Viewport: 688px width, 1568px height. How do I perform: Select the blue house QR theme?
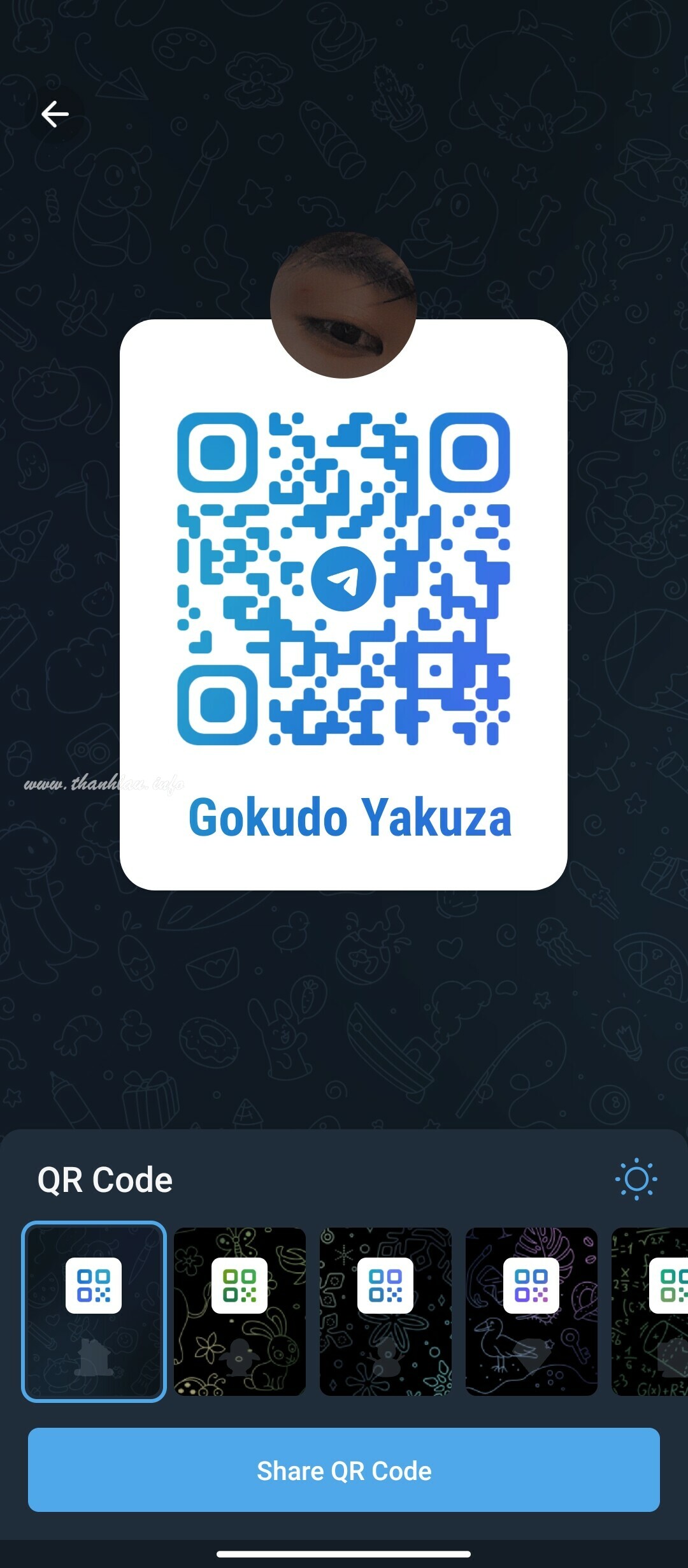coord(94,1312)
